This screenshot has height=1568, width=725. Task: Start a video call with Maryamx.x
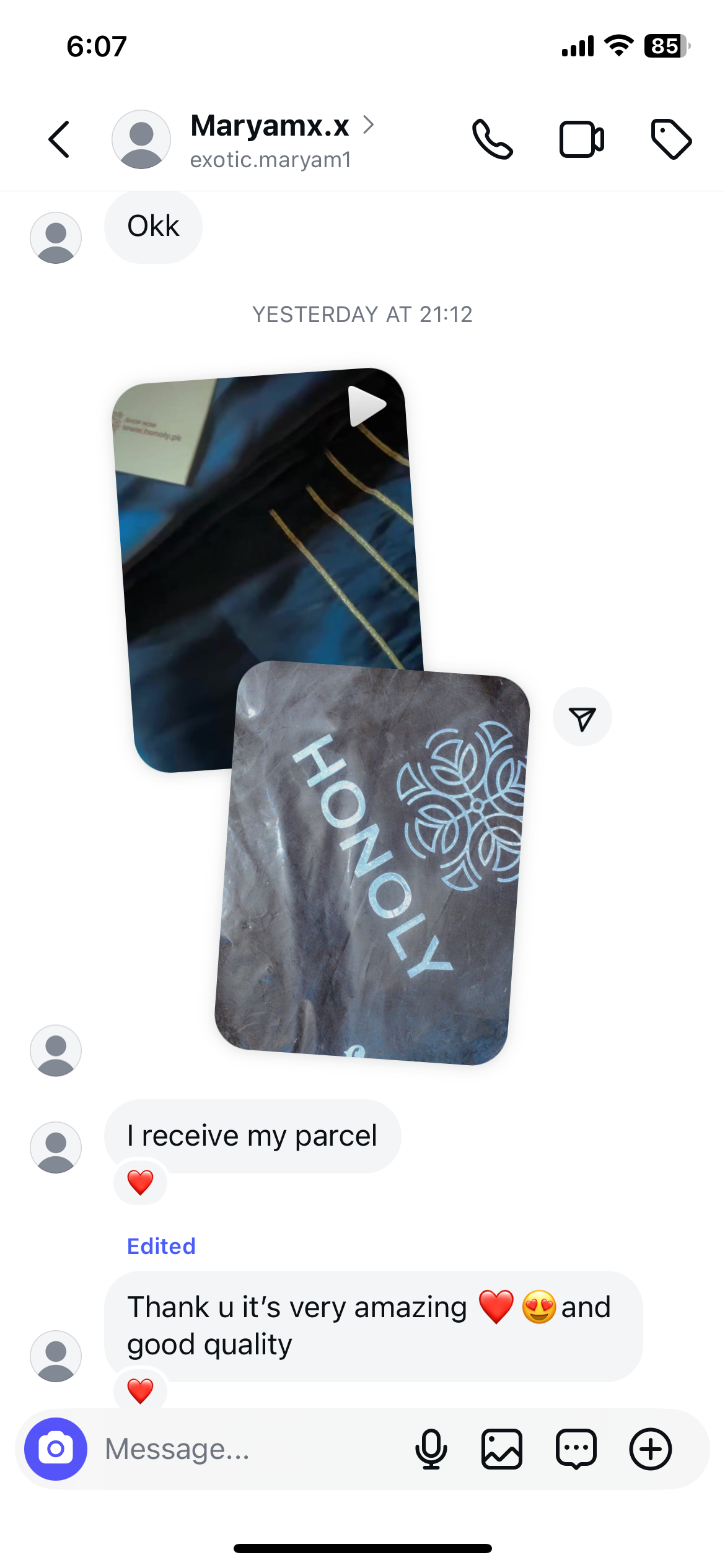coord(582,139)
